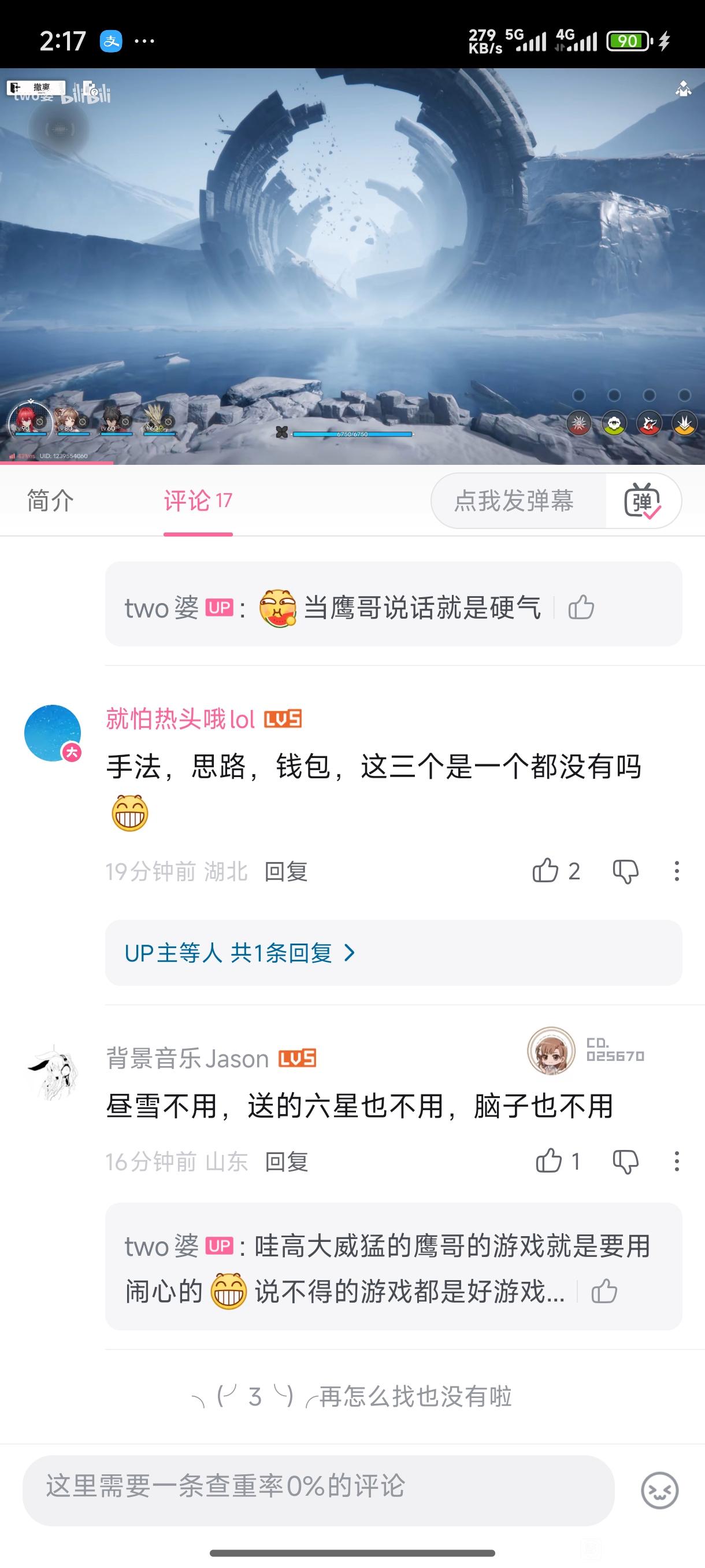The image size is (705, 1568).
Task: Tap the comment box 这里需要一条查重率0%的评论
Action: (317, 1486)
